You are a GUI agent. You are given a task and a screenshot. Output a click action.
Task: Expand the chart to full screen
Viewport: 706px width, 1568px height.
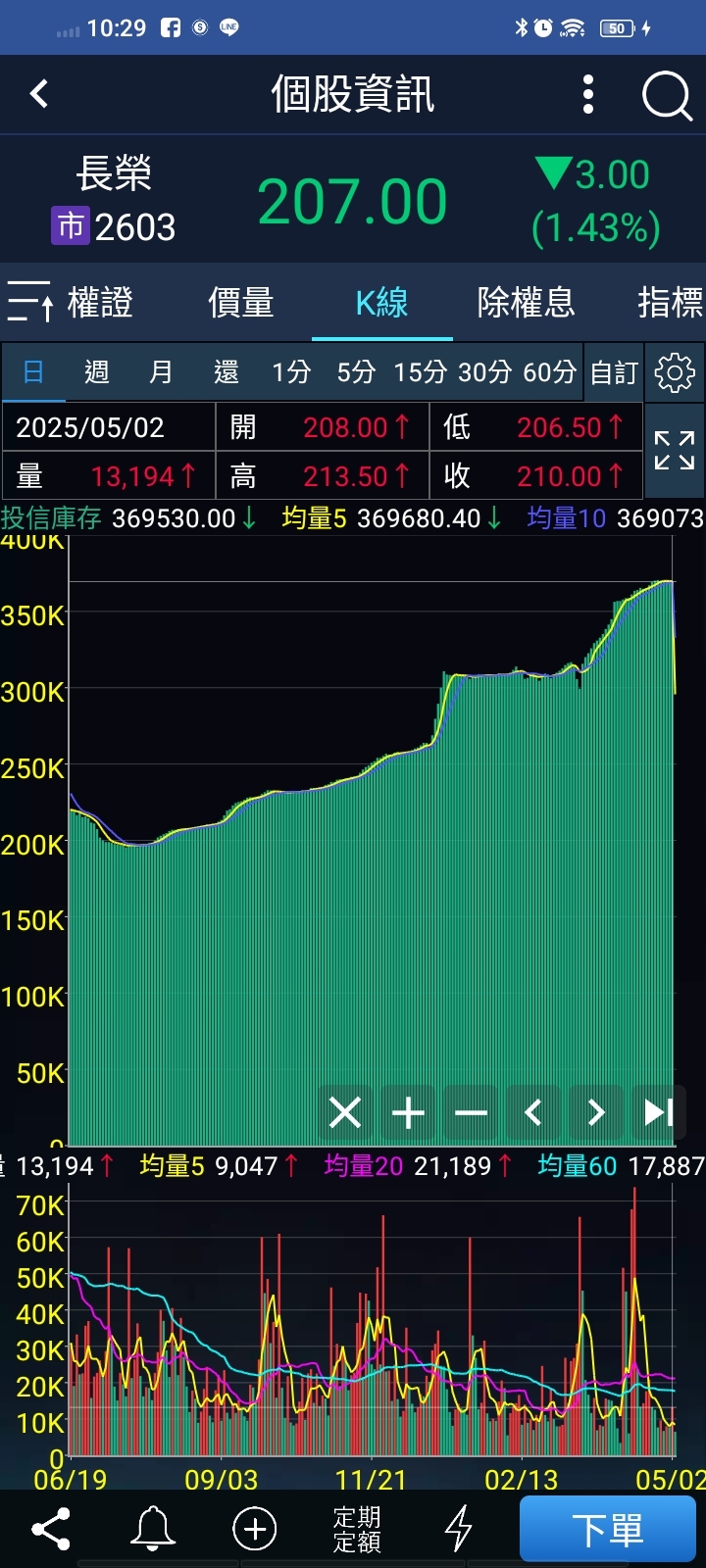click(x=675, y=451)
